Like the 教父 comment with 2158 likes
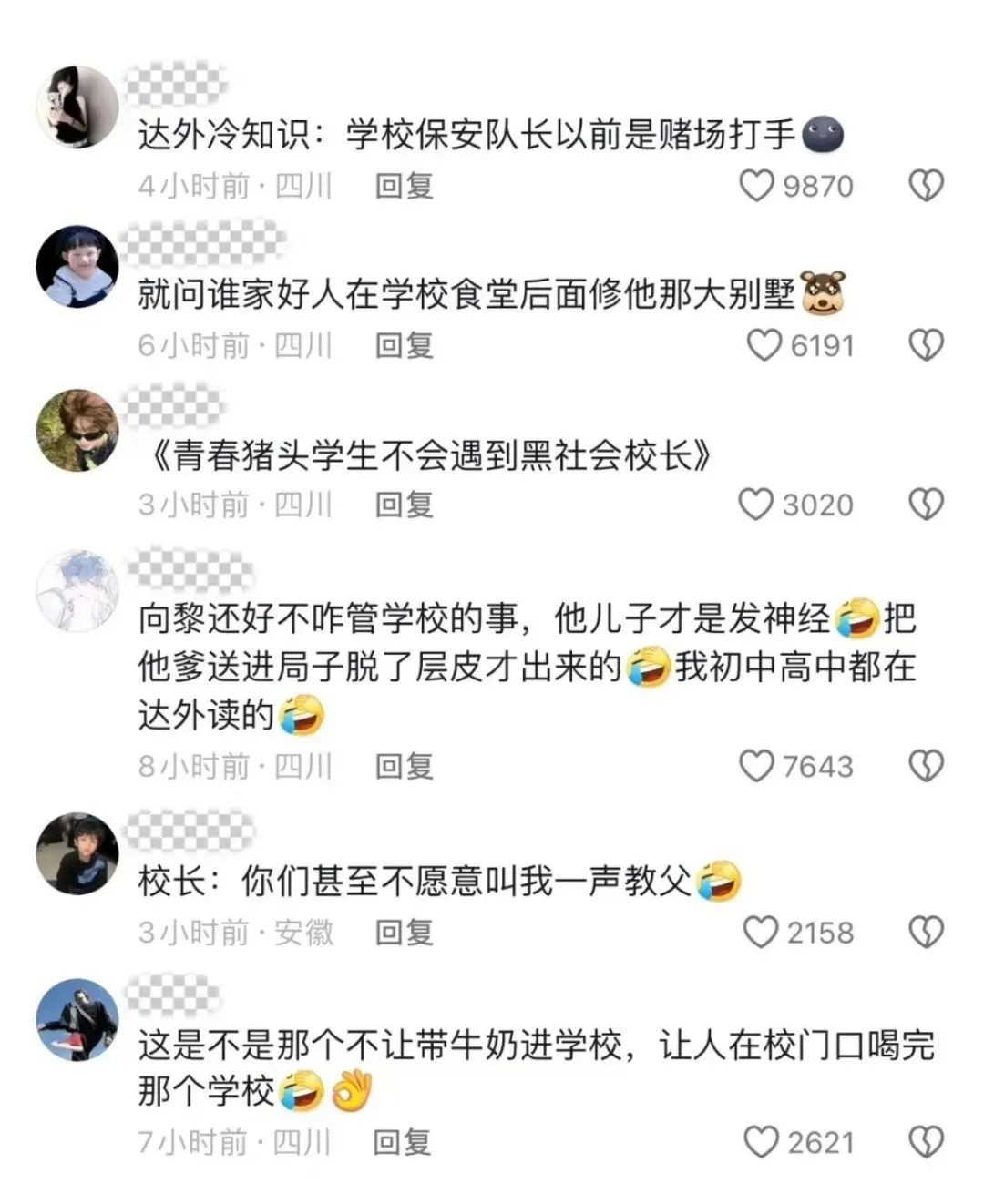The width and height of the screenshot is (984, 1204). pyautogui.click(x=761, y=932)
